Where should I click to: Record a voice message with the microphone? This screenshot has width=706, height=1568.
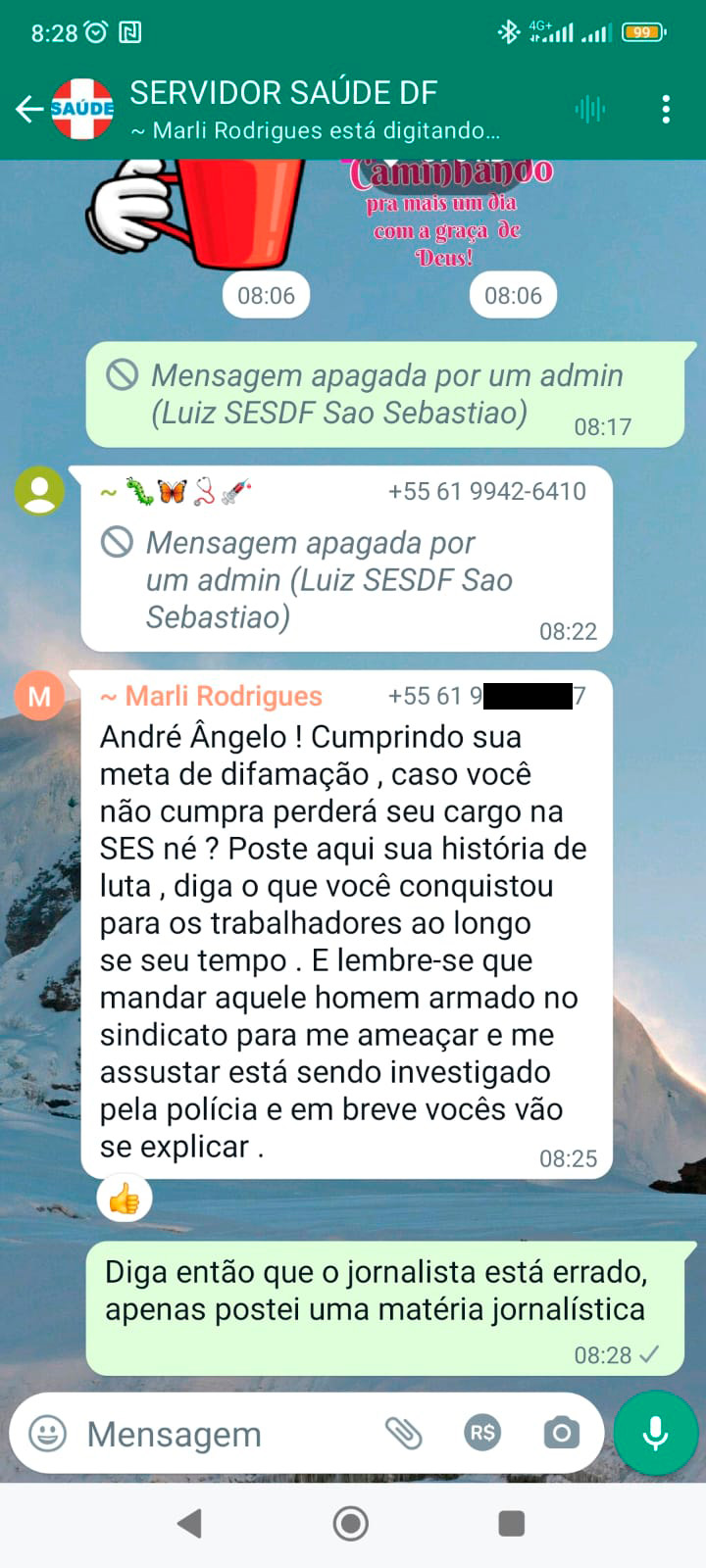tap(655, 1434)
